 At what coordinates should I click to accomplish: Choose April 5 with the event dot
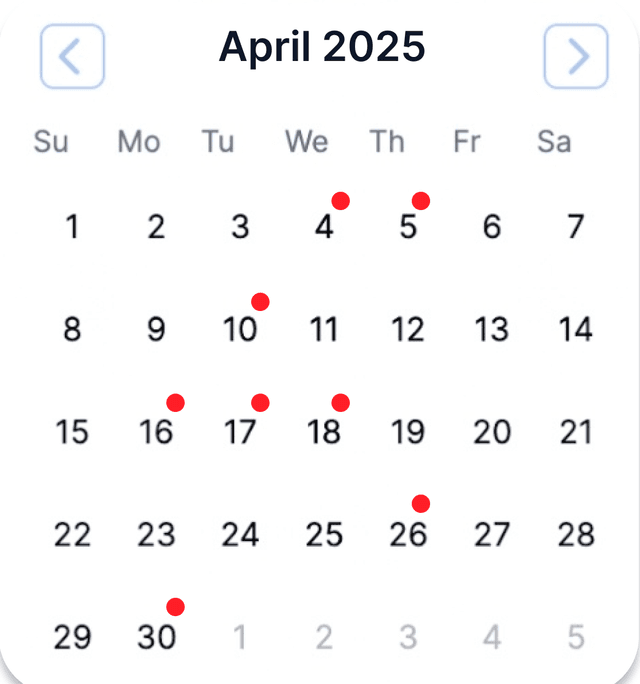[408, 227]
